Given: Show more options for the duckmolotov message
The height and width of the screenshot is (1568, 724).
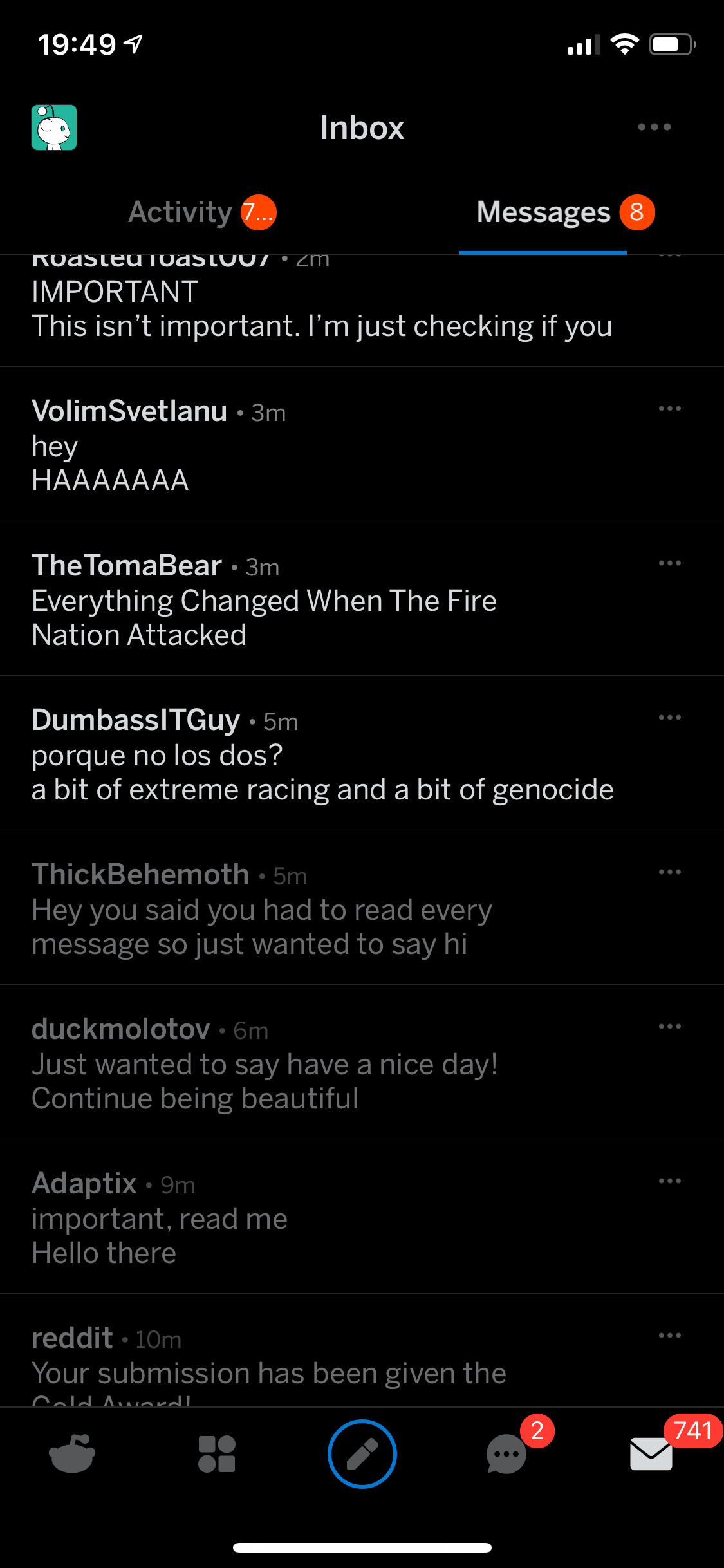Looking at the screenshot, I should click(669, 1027).
